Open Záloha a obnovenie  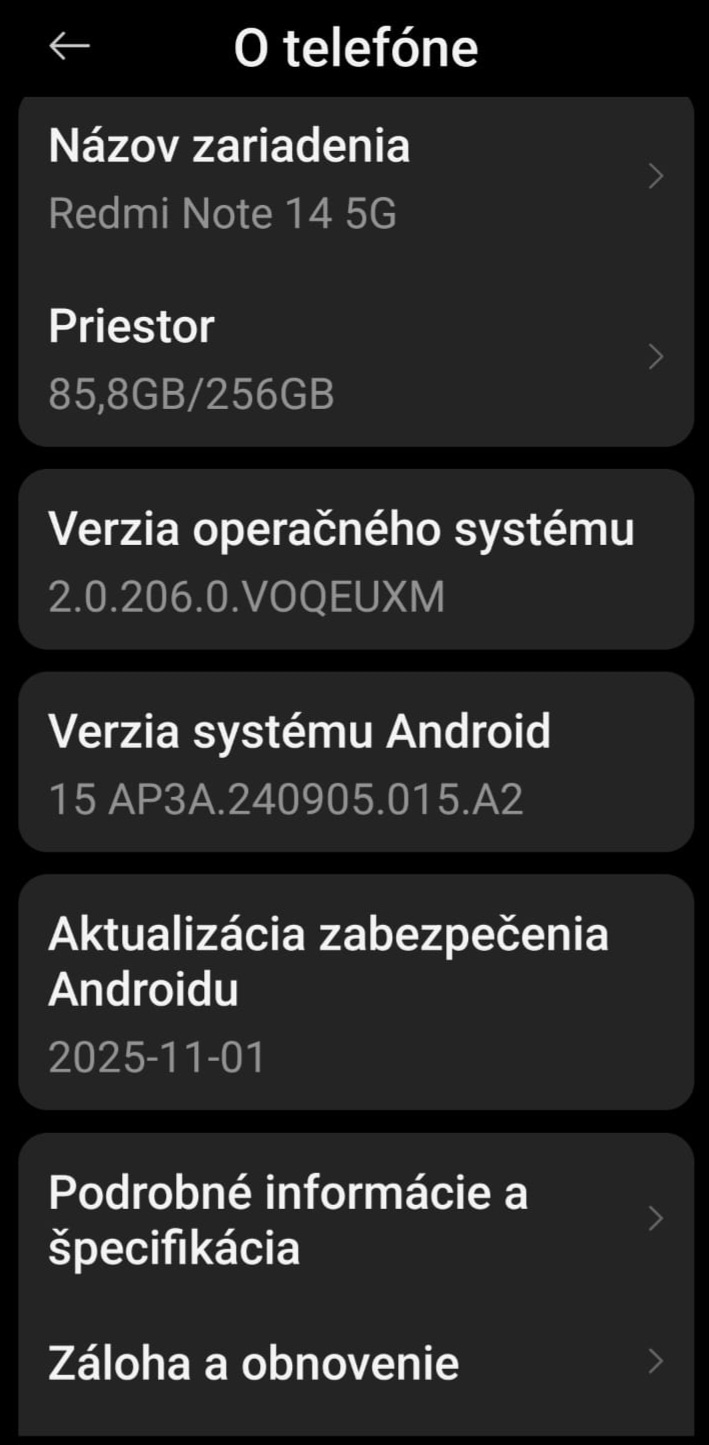[x=355, y=1362]
